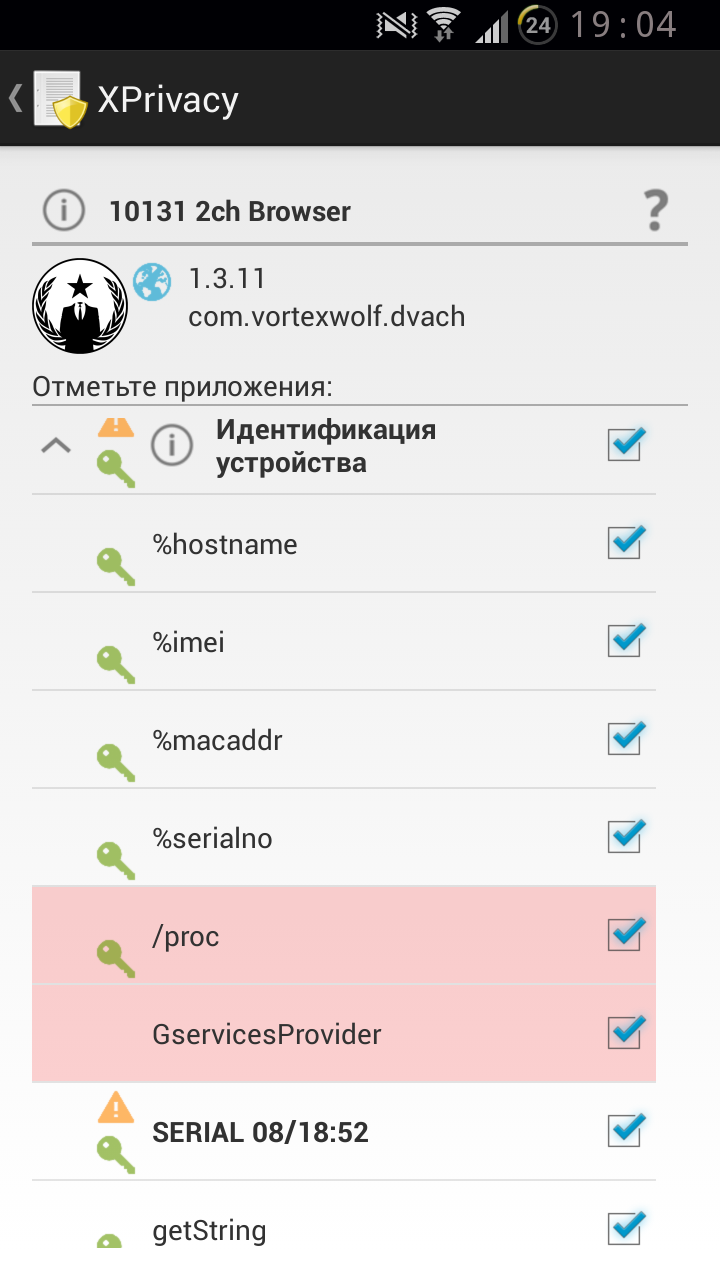Uncheck the %hostname restriction
Screen dimensions: 720x1280
click(x=625, y=542)
